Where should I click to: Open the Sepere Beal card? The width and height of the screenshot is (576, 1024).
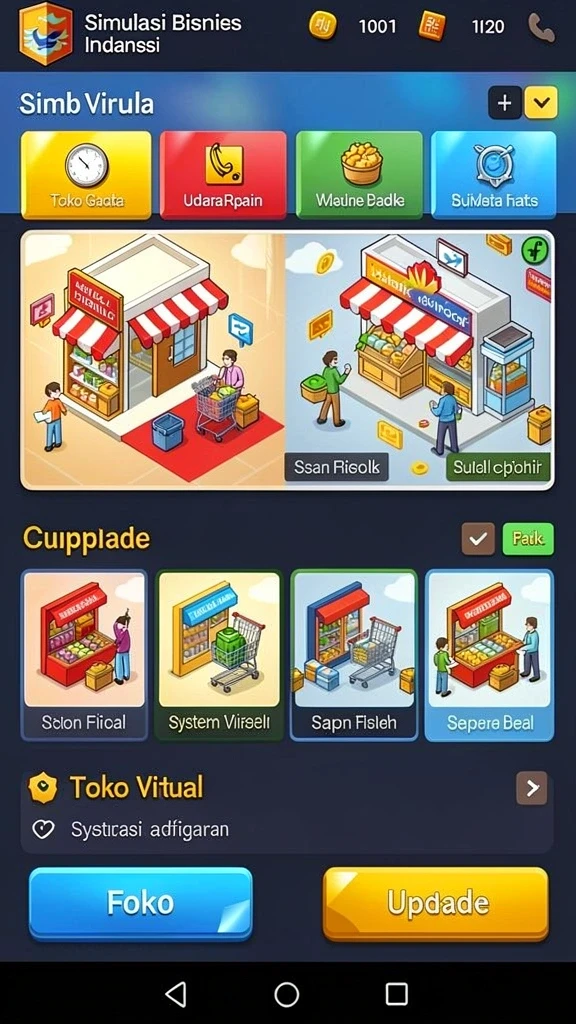pyautogui.click(x=490, y=655)
